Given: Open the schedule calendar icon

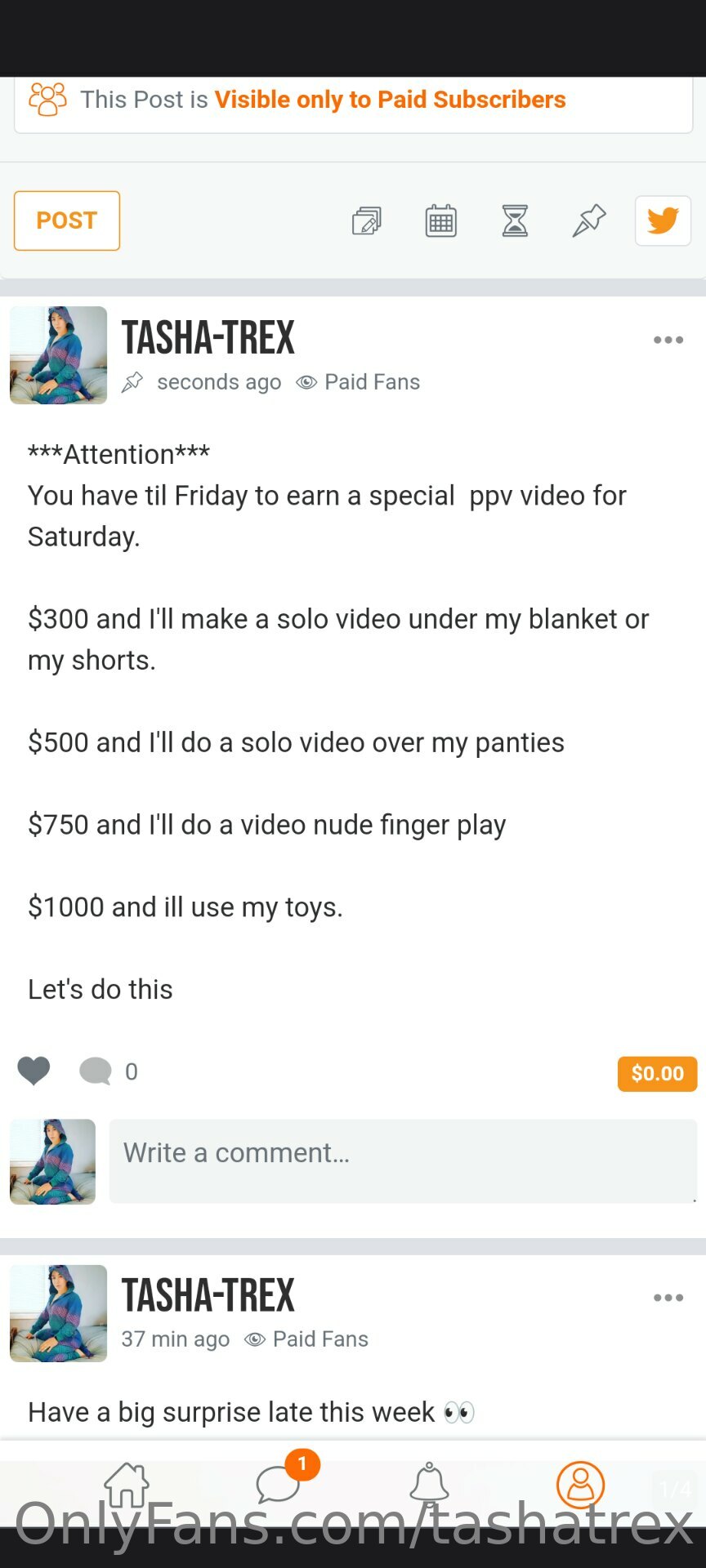Looking at the screenshot, I should pyautogui.click(x=441, y=220).
